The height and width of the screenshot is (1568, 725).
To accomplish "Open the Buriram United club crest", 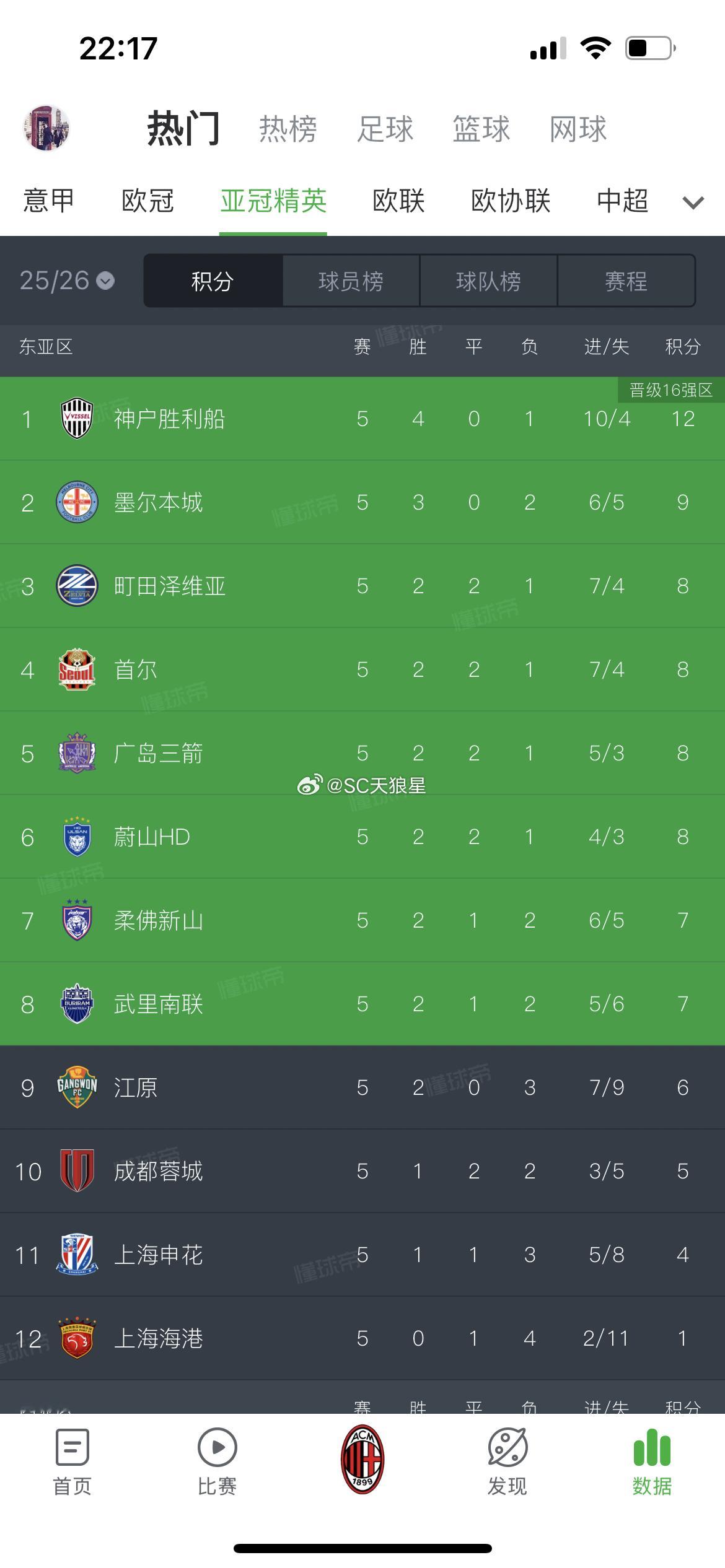I will click(77, 1004).
